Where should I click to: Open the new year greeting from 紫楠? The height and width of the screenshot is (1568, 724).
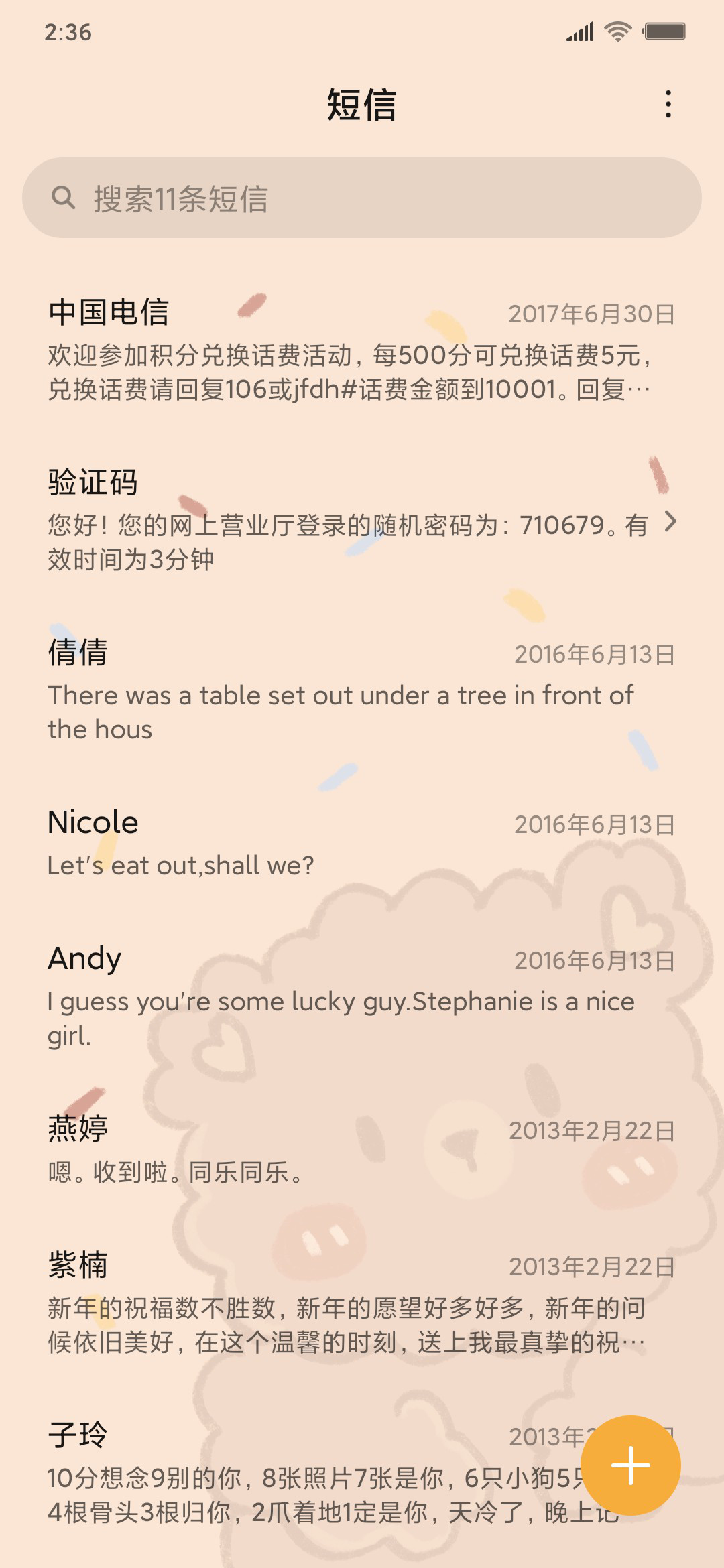click(x=362, y=1303)
